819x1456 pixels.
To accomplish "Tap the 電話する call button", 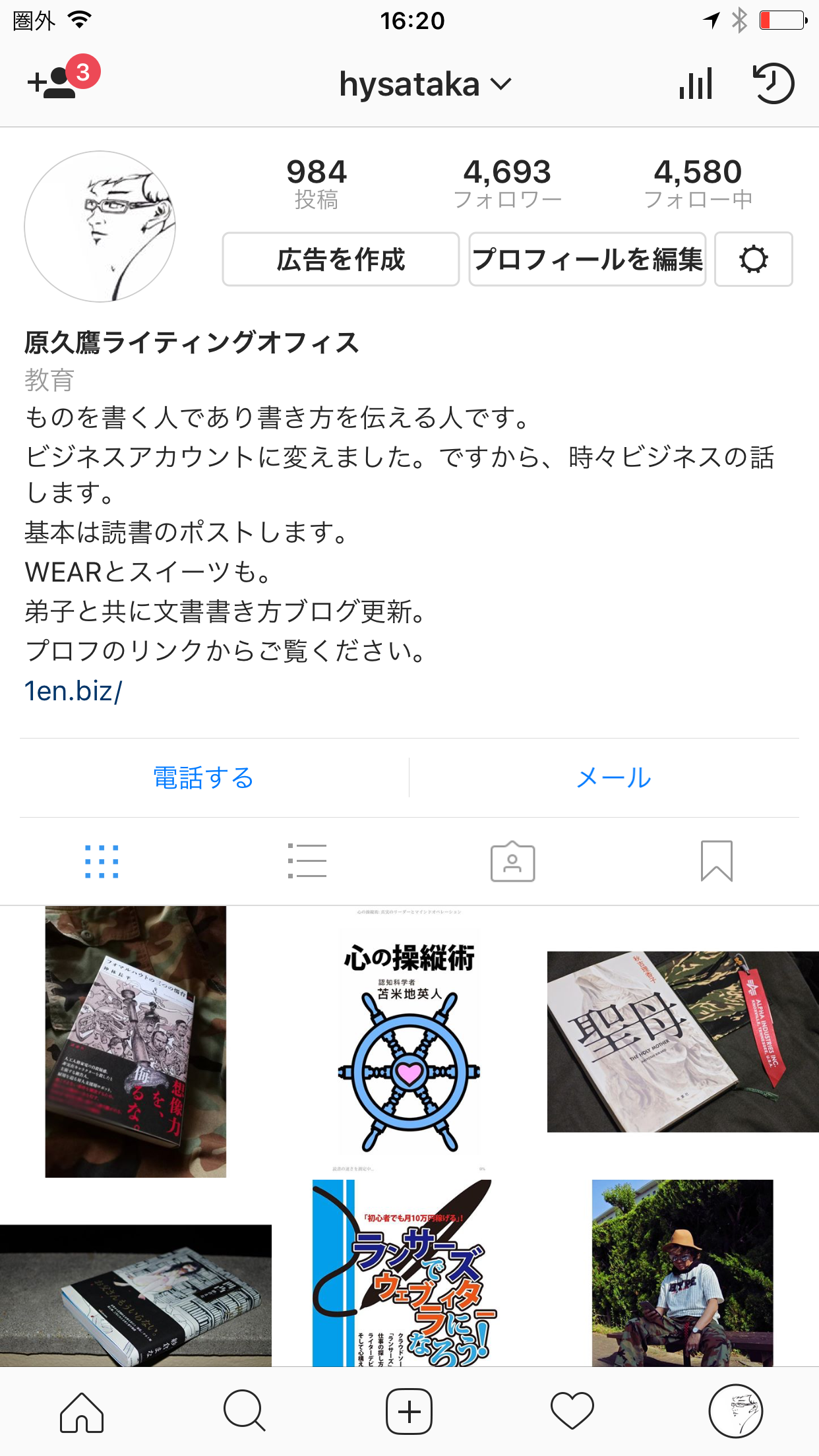I will click(204, 778).
